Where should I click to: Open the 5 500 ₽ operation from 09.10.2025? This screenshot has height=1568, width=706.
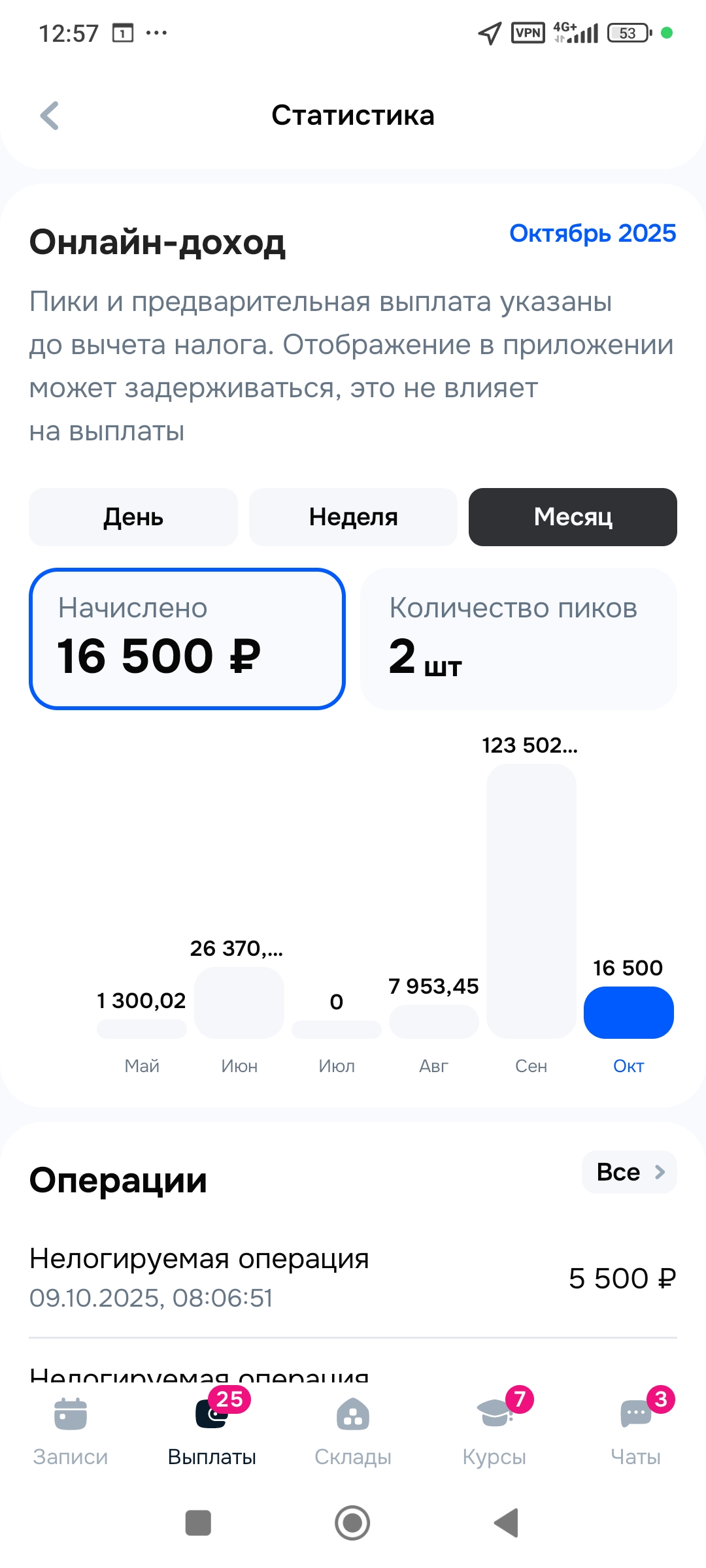(x=353, y=1278)
